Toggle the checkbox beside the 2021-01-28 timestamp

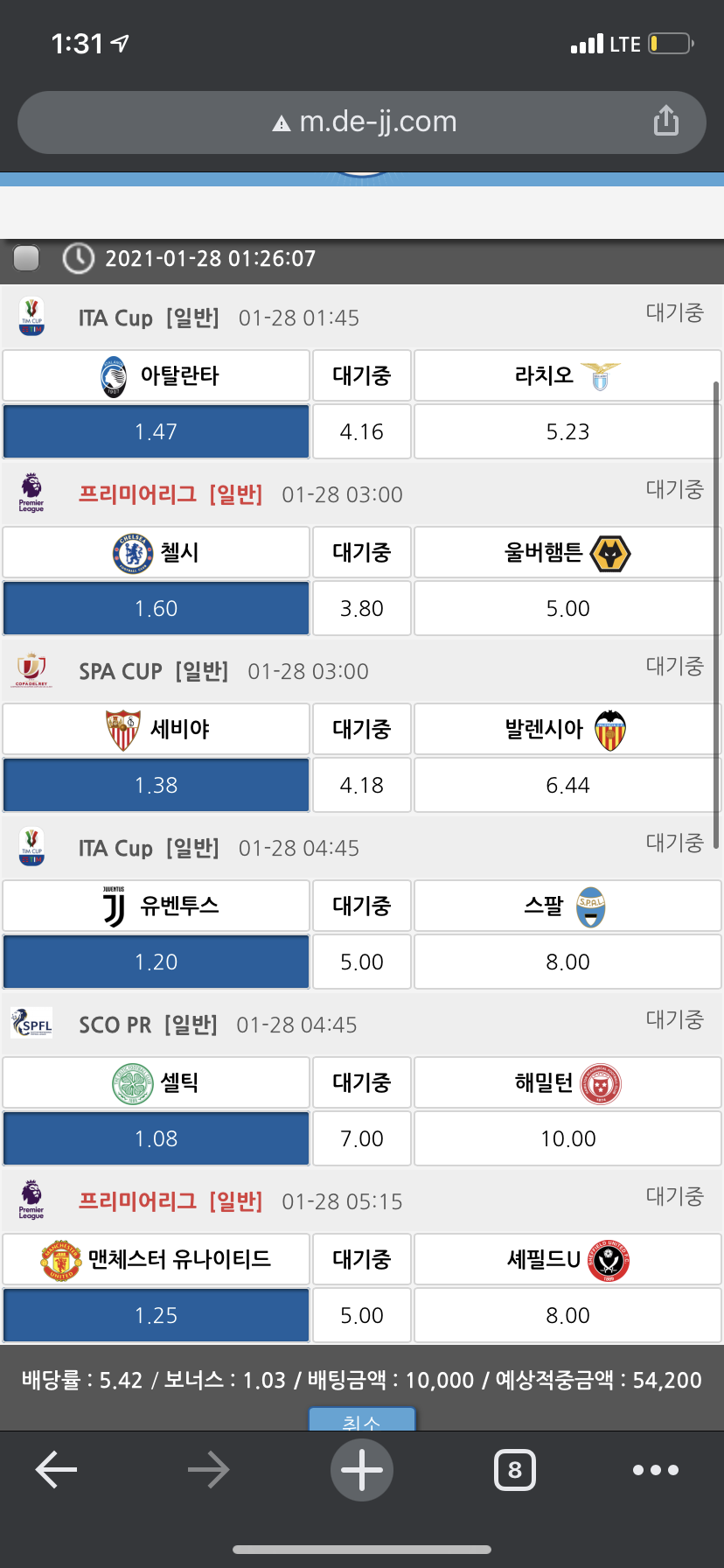point(27,258)
